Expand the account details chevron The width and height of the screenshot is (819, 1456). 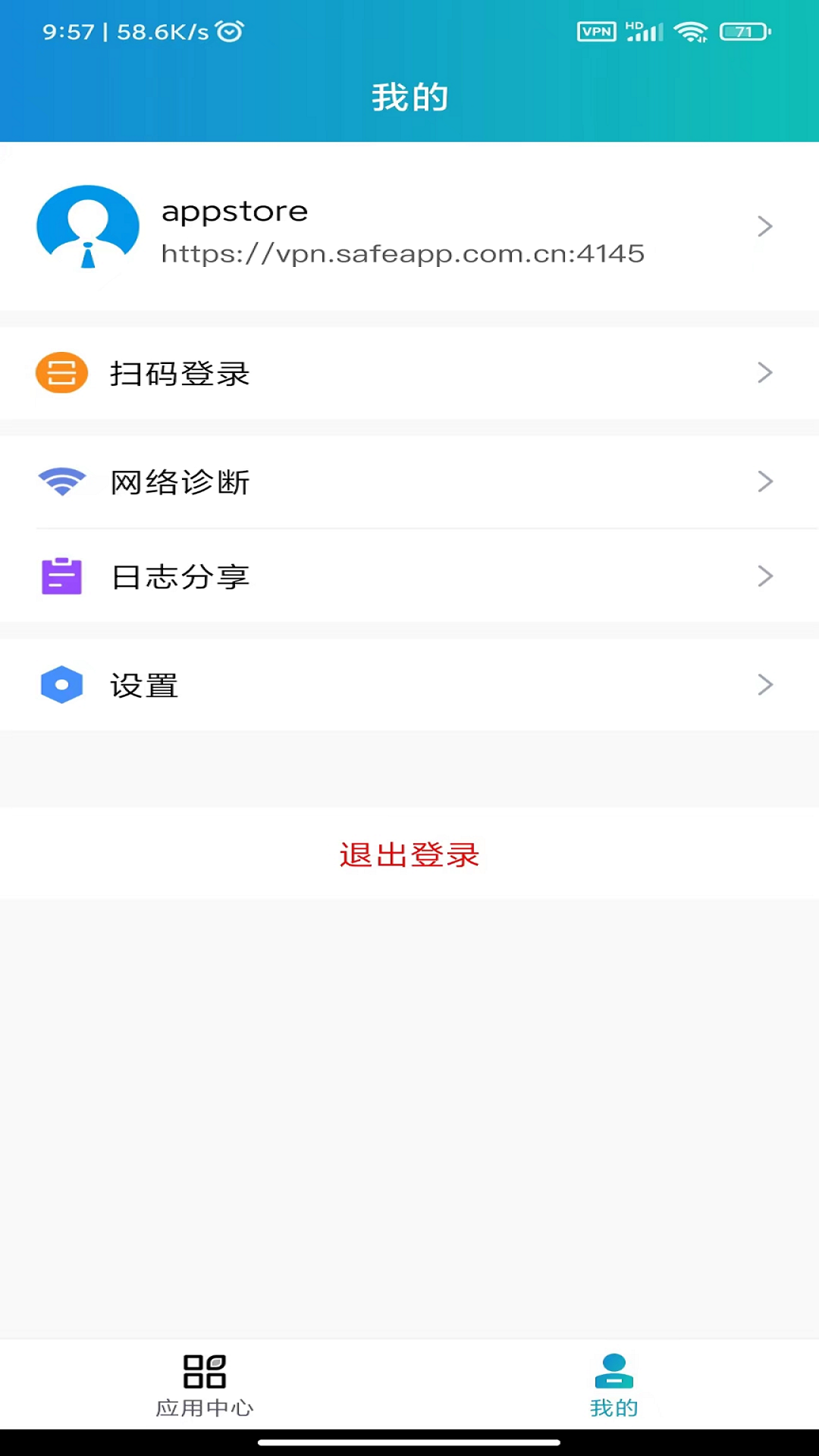(764, 227)
